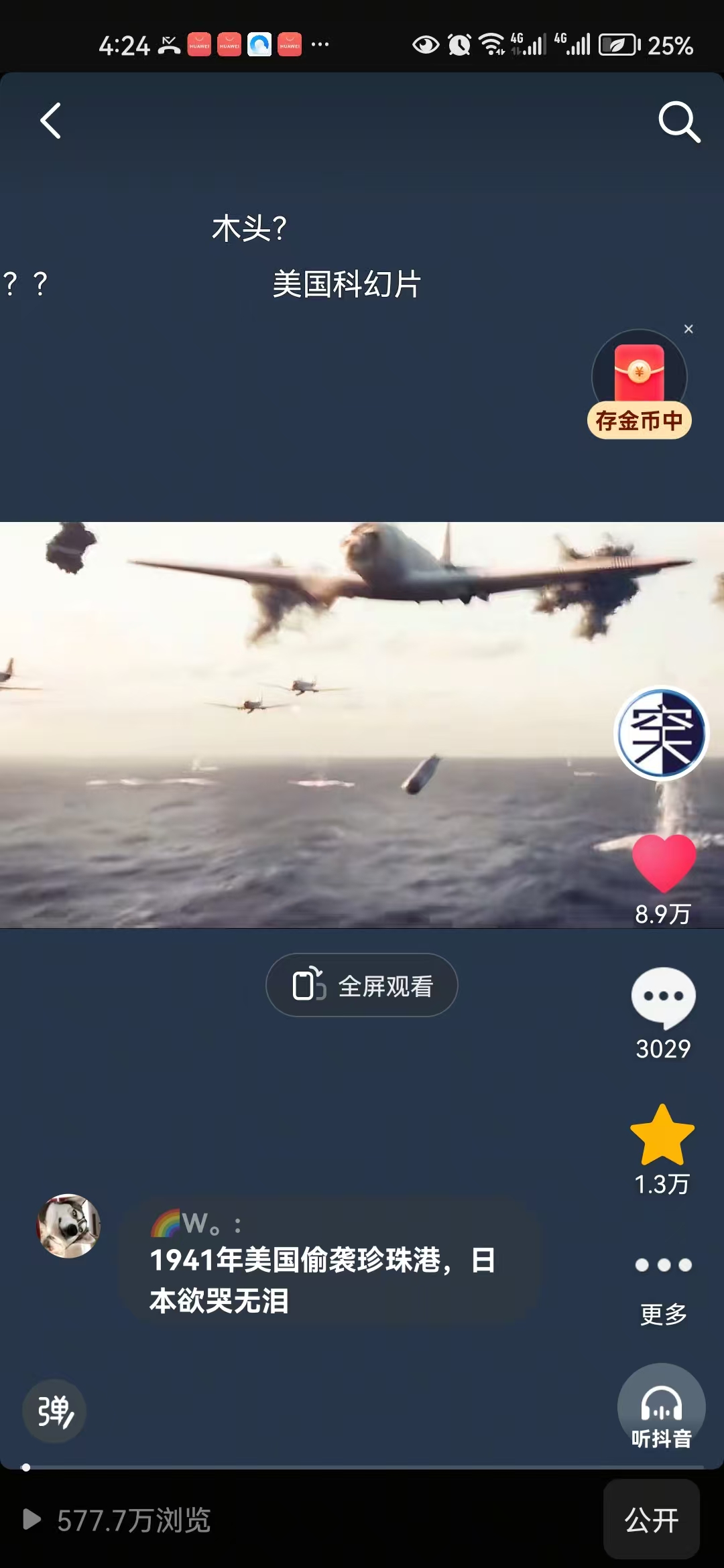The width and height of the screenshot is (724, 1568).
Task: Favorite the video with the star icon
Action: click(662, 1136)
